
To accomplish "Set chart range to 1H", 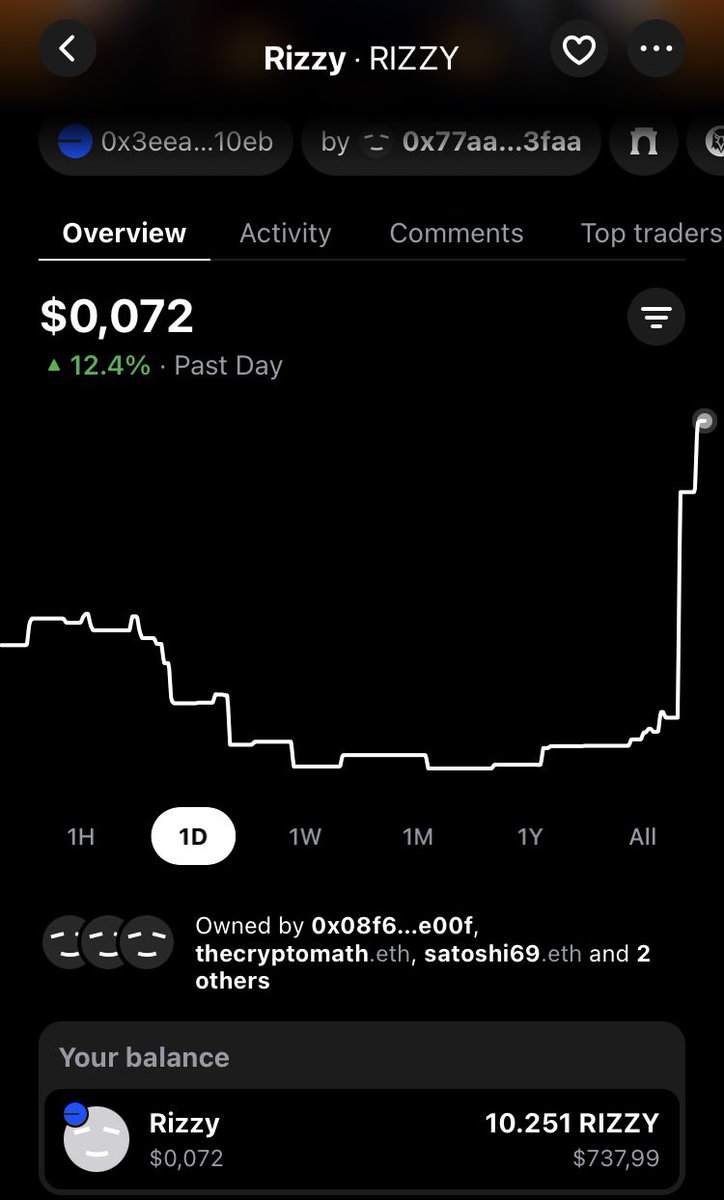I will pyautogui.click(x=81, y=836).
